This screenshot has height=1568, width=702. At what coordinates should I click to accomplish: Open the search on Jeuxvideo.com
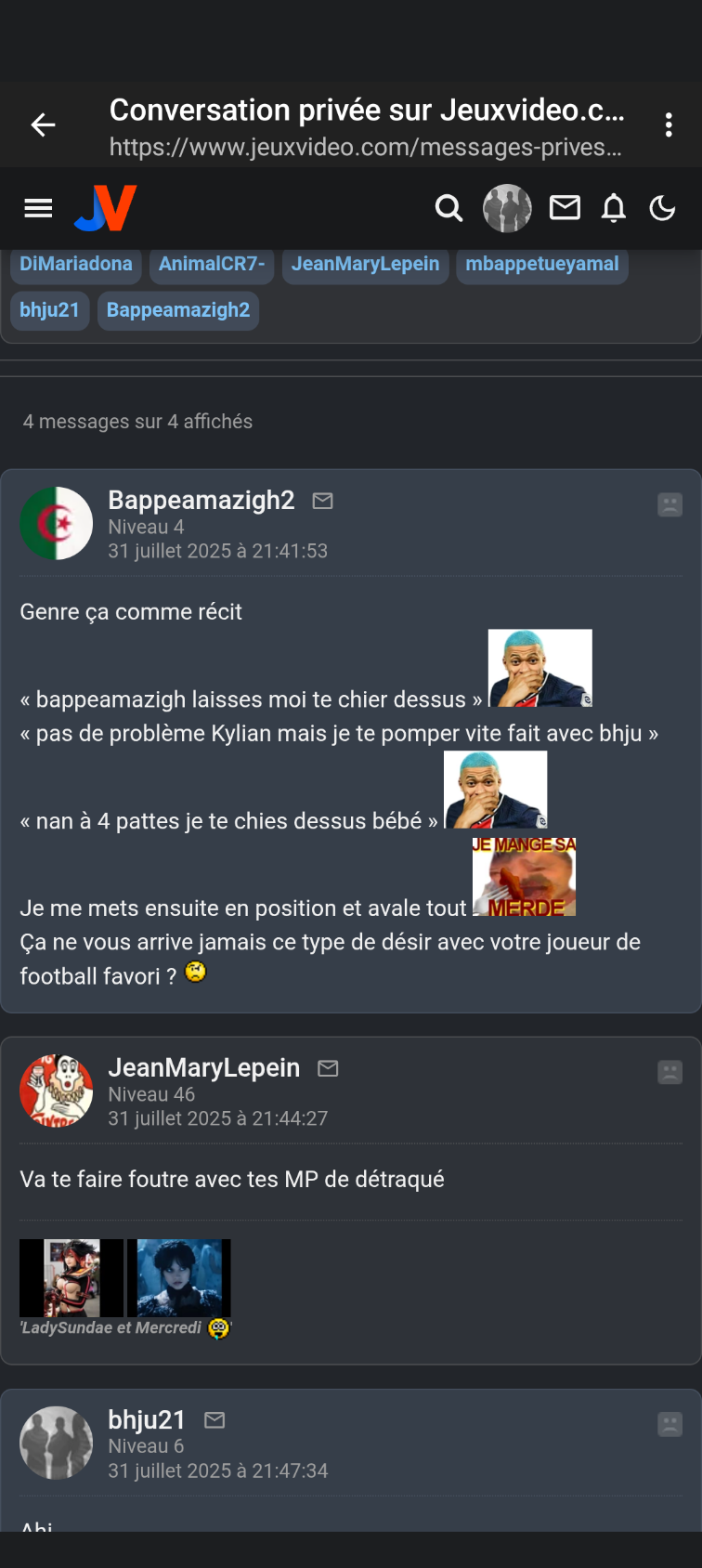point(448,208)
